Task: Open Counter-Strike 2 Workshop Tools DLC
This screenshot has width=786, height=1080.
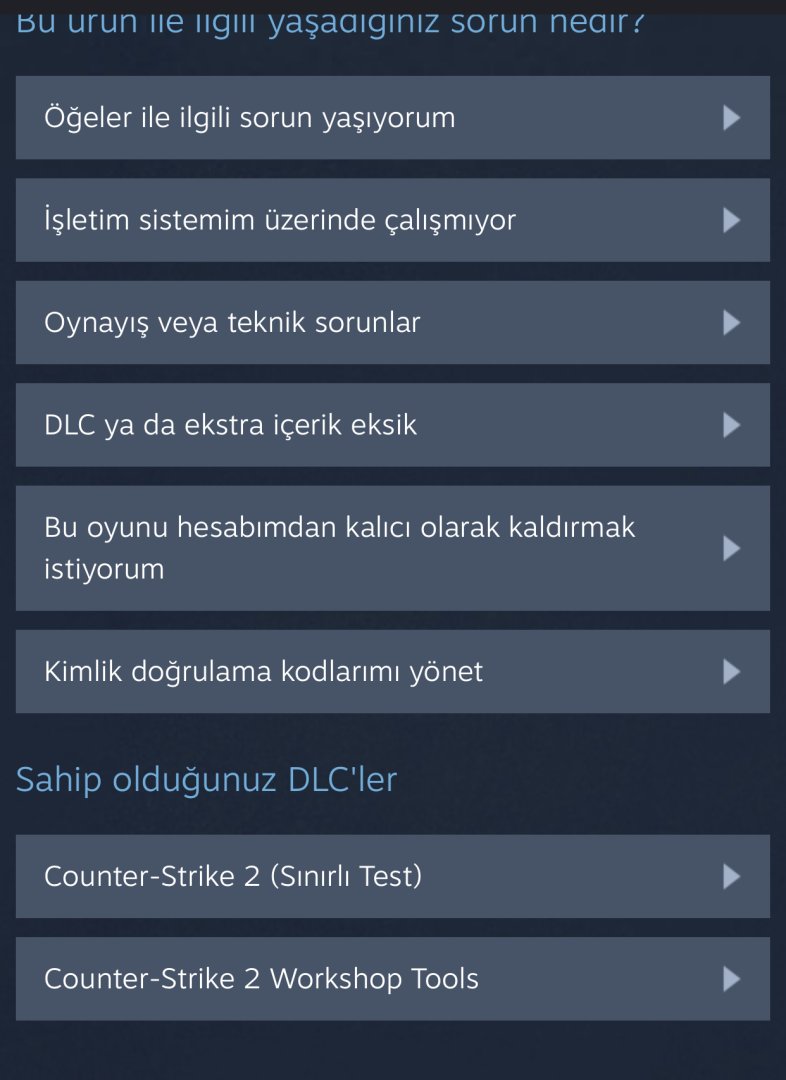Action: 392,979
